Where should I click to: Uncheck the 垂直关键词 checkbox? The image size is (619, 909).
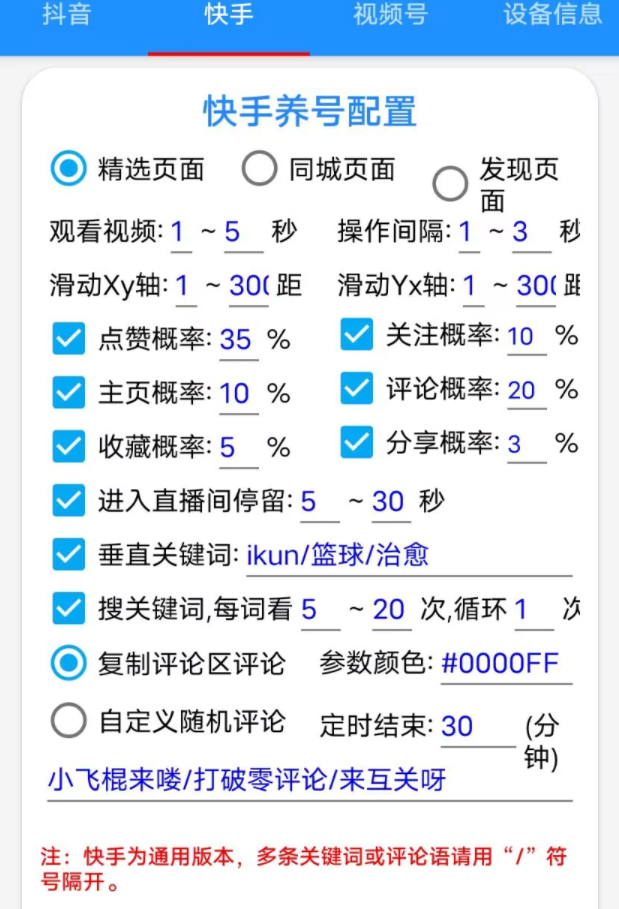69,554
